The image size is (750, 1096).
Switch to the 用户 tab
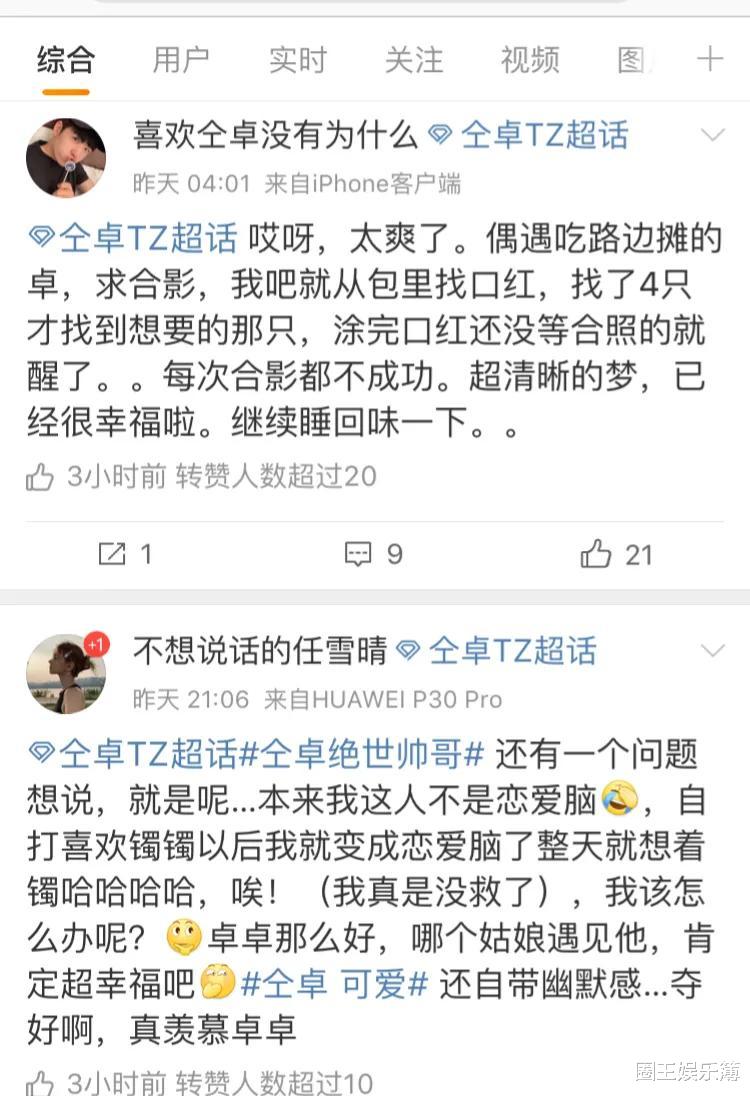[x=181, y=60]
